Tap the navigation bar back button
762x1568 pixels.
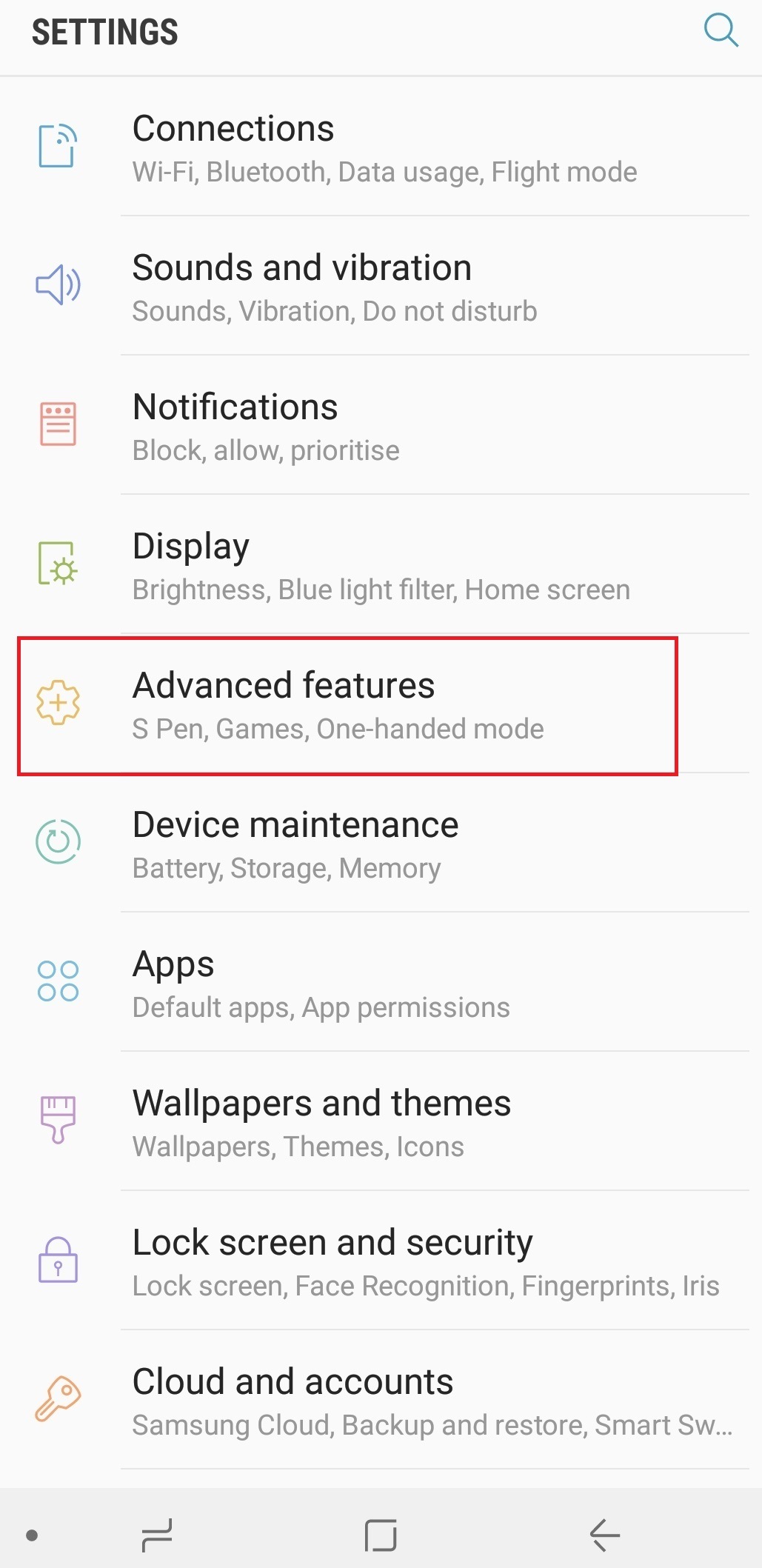604,1535
